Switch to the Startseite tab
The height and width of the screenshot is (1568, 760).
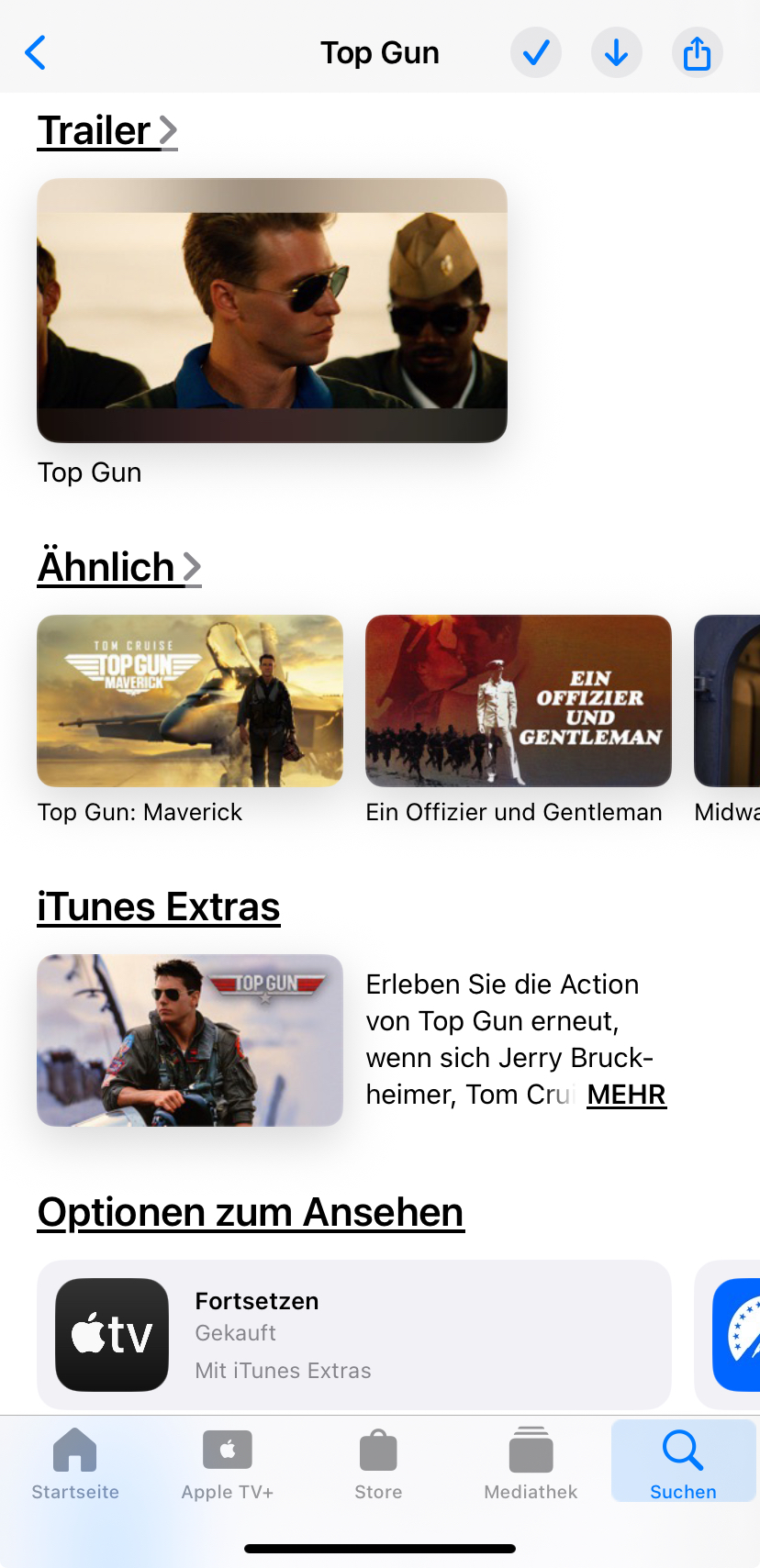(75, 1463)
